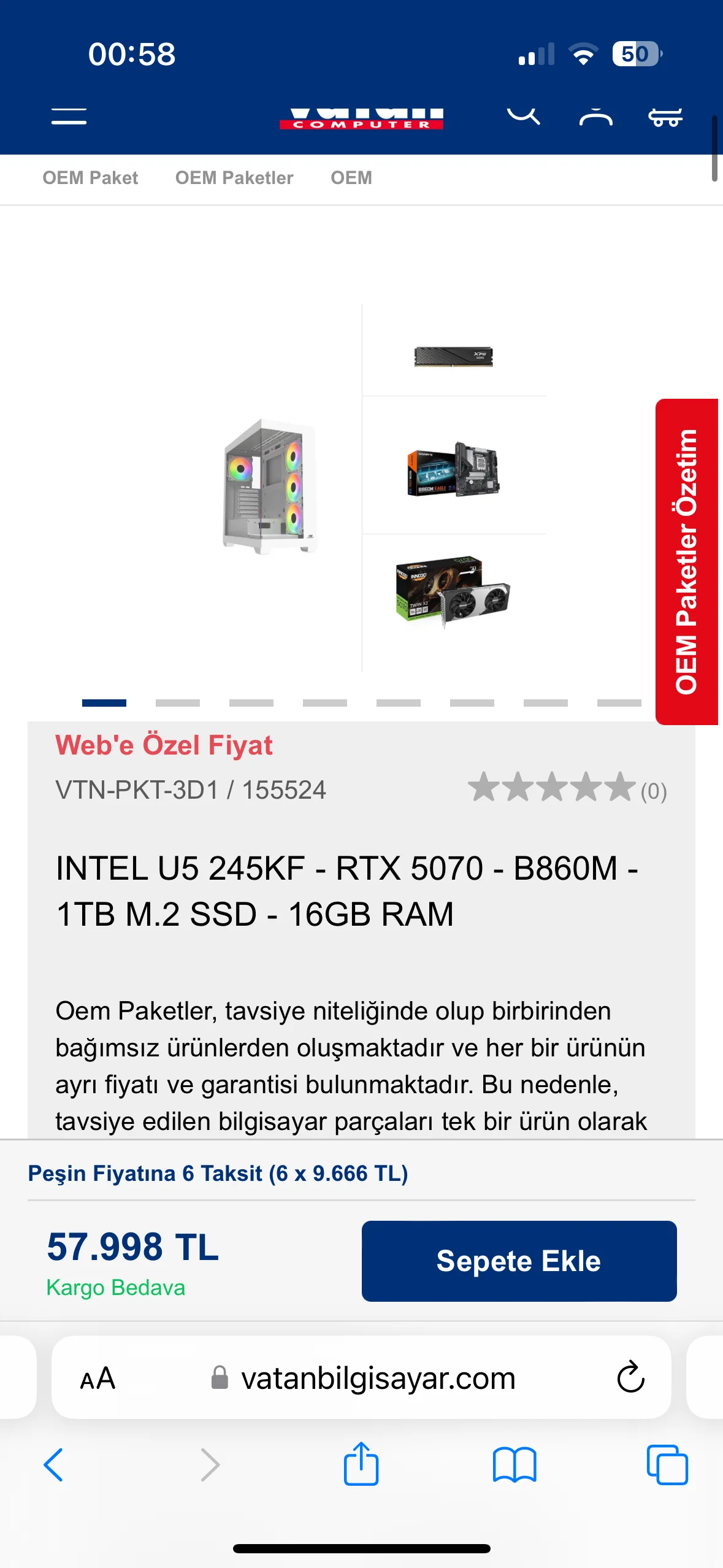
Task: Tap the vatanbilgisayar.com address bar
Action: [x=378, y=1378]
